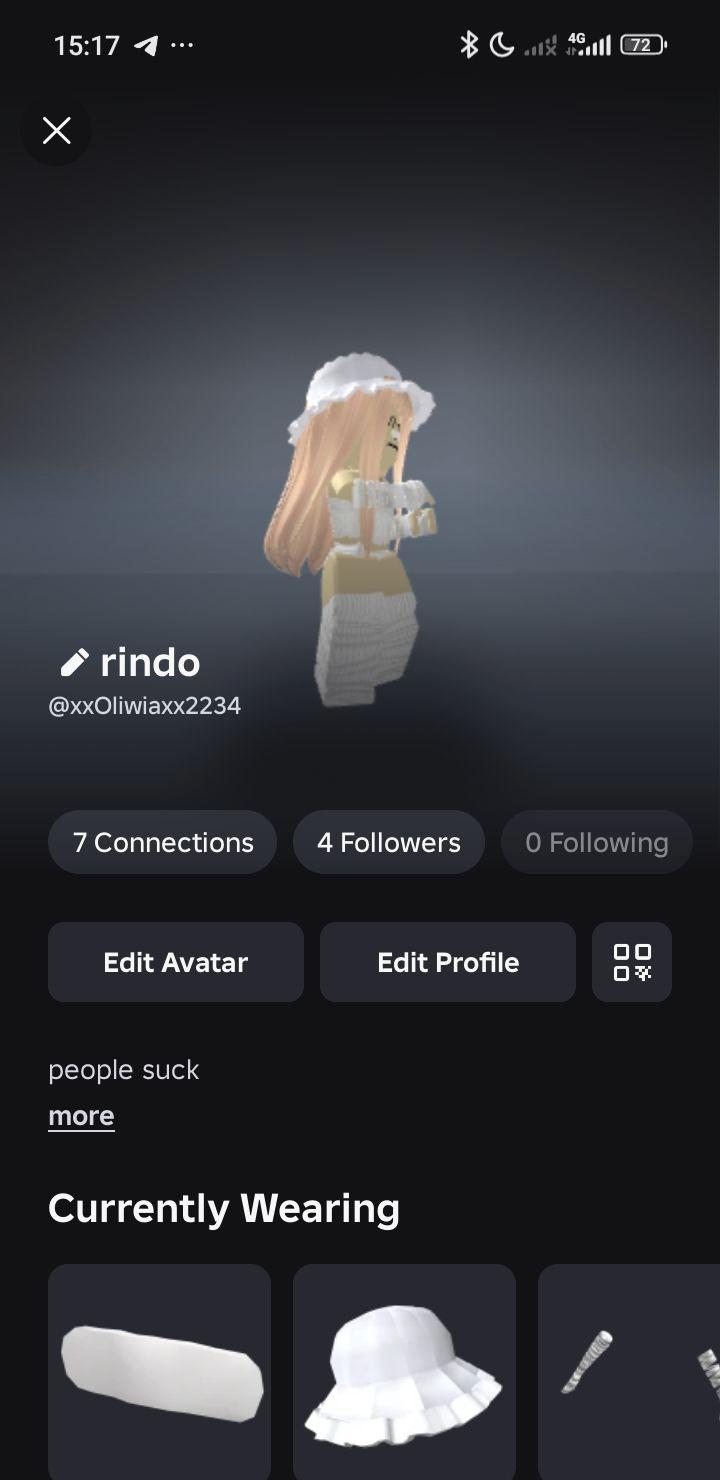
Task: Show the 0 Following list
Action: pyautogui.click(x=596, y=842)
